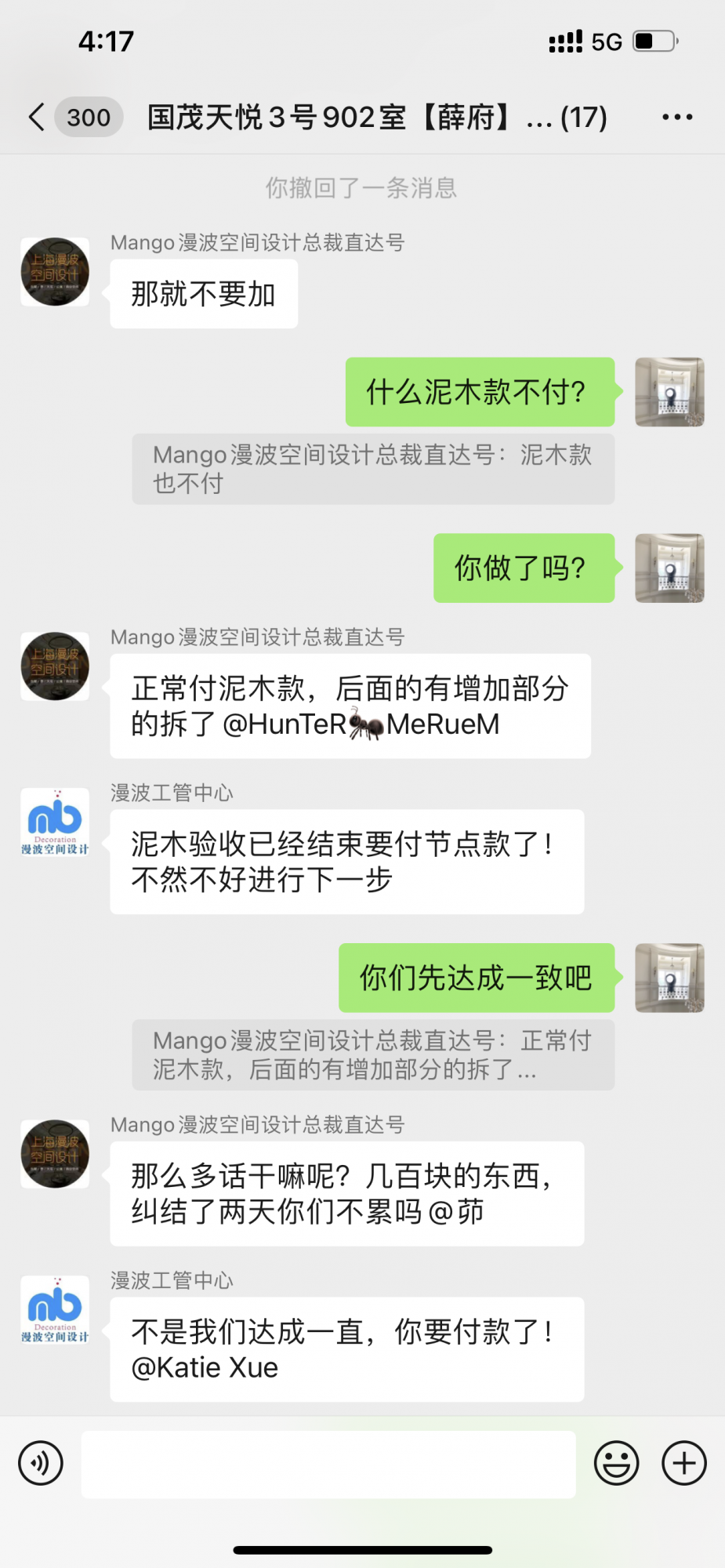Open Mango avatar beside 那就不要加
Image resolution: width=725 pixels, height=1568 pixels.
click(55, 272)
